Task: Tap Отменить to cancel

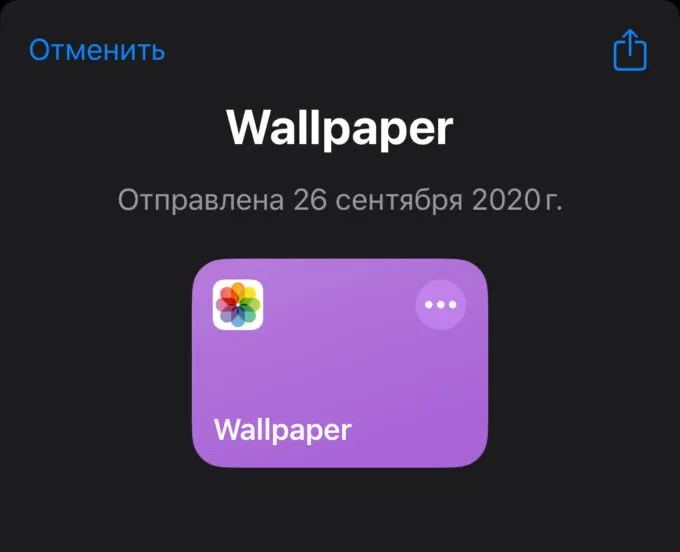Action: point(97,49)
